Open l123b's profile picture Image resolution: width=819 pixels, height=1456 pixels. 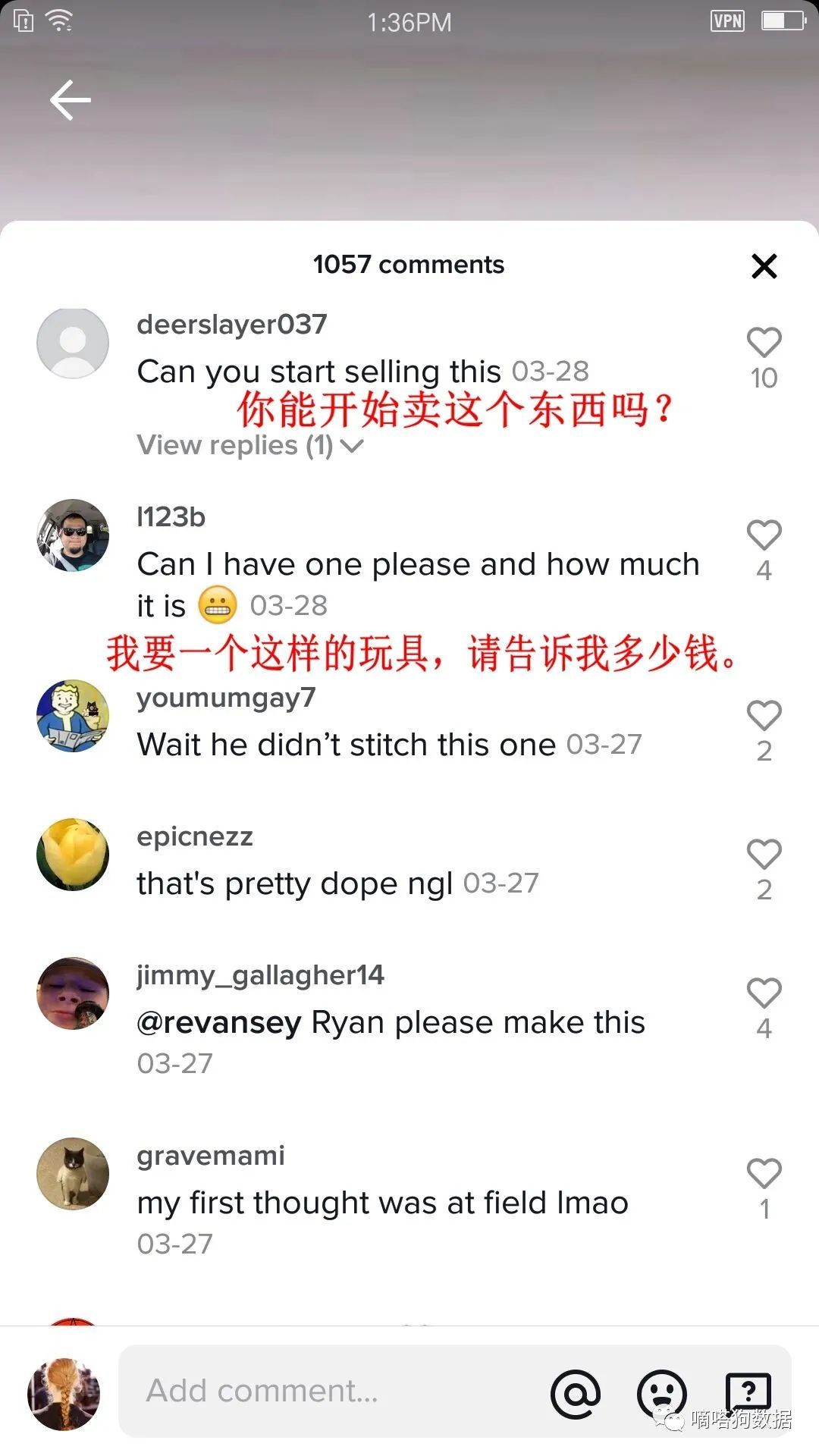point(73,535)
